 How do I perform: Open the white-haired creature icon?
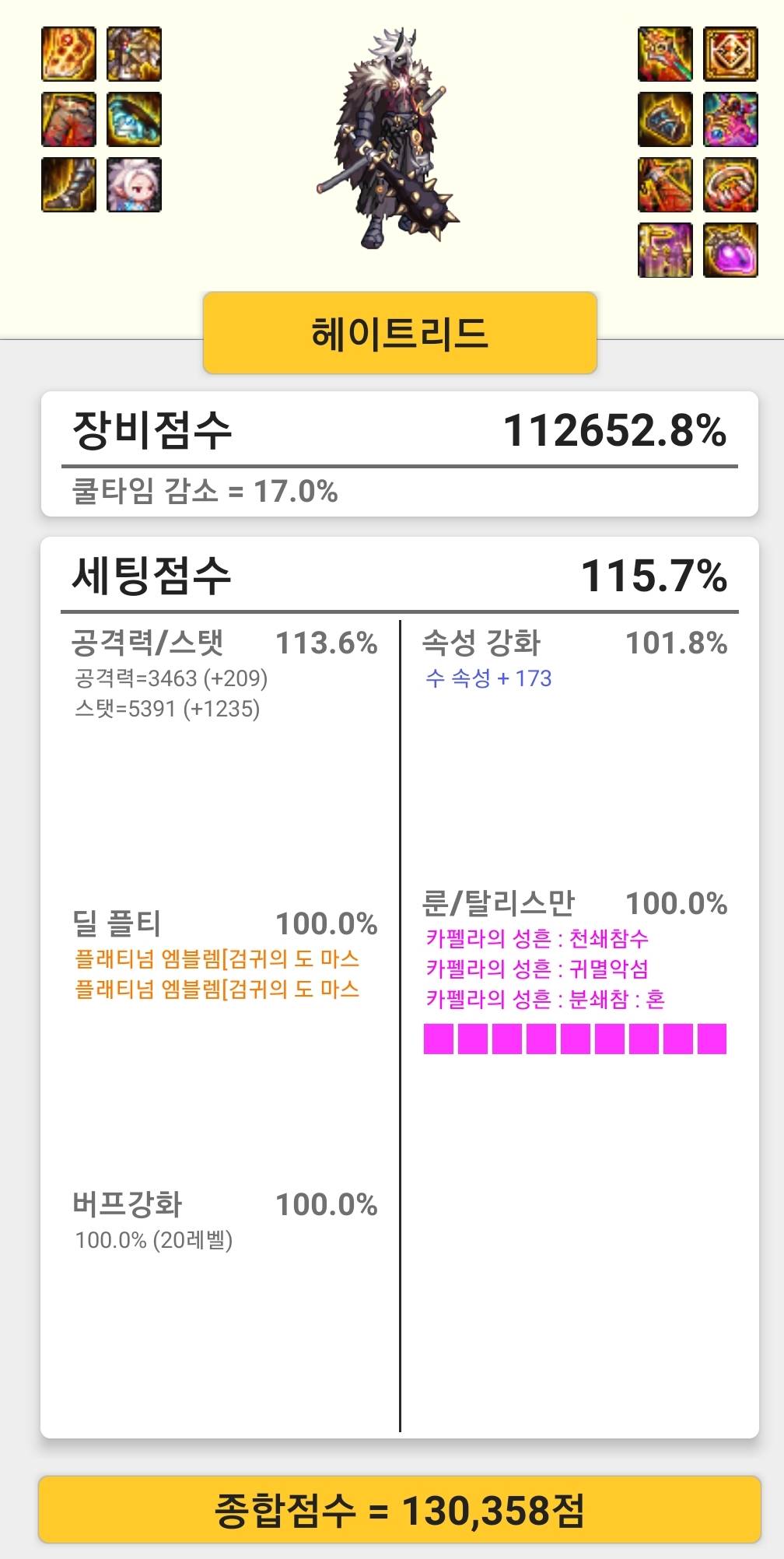coord(134,184)
